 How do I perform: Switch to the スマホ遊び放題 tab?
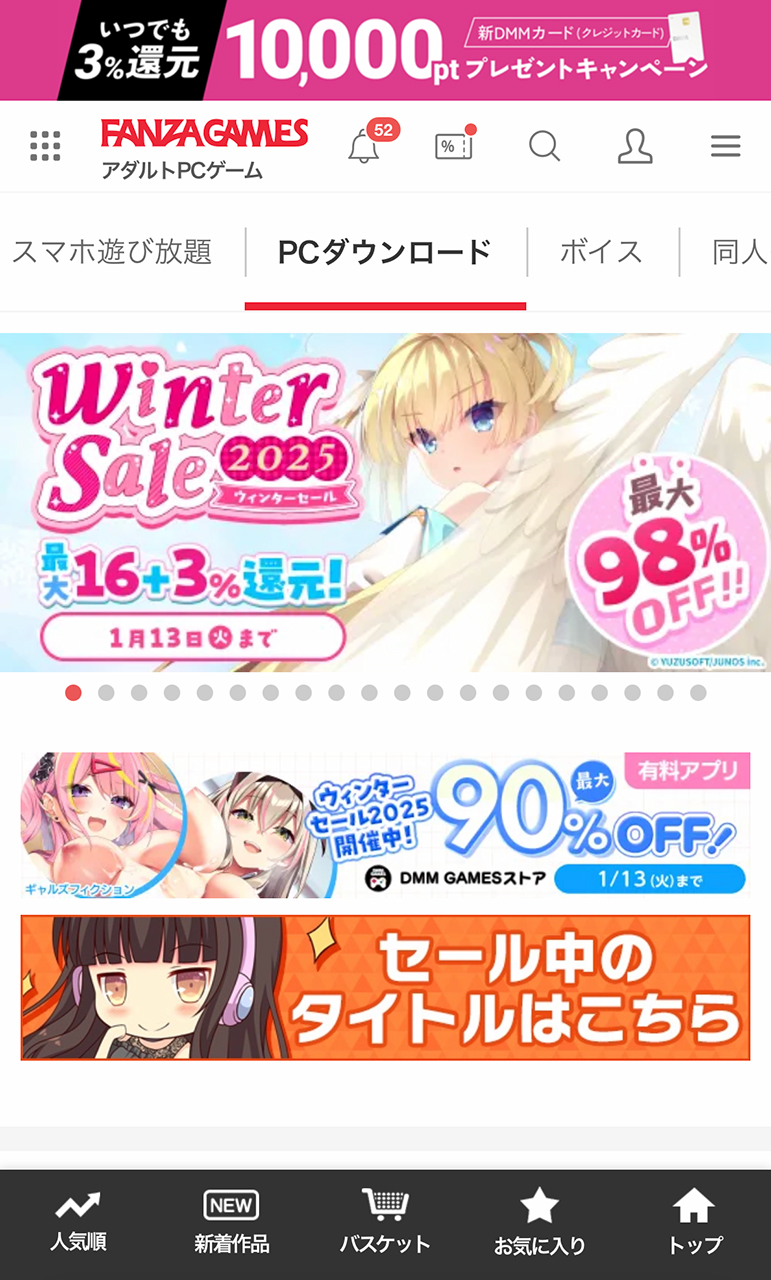coord(112,252)
